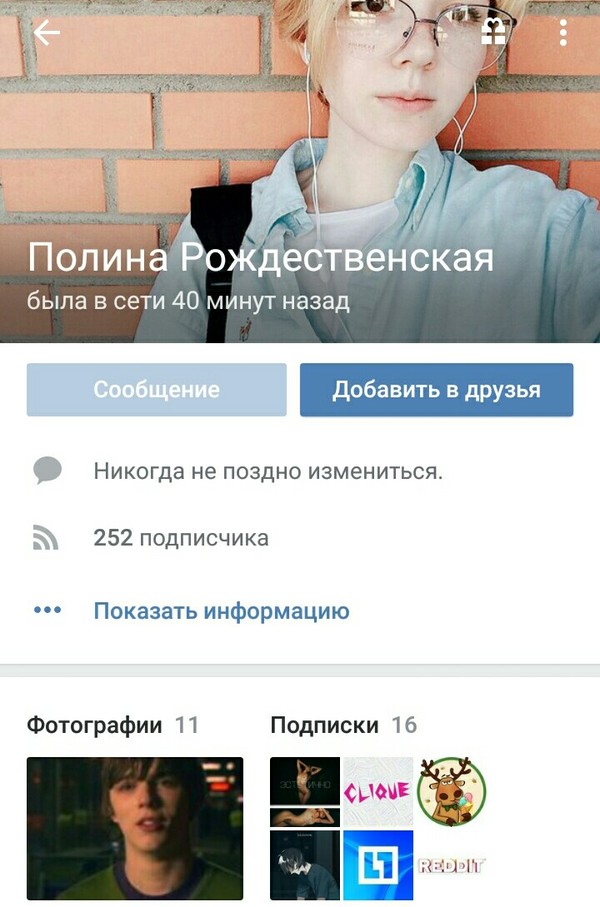Open the 252 подписчика followers list
Screen dimensions: 600x907
pos(181,538)
